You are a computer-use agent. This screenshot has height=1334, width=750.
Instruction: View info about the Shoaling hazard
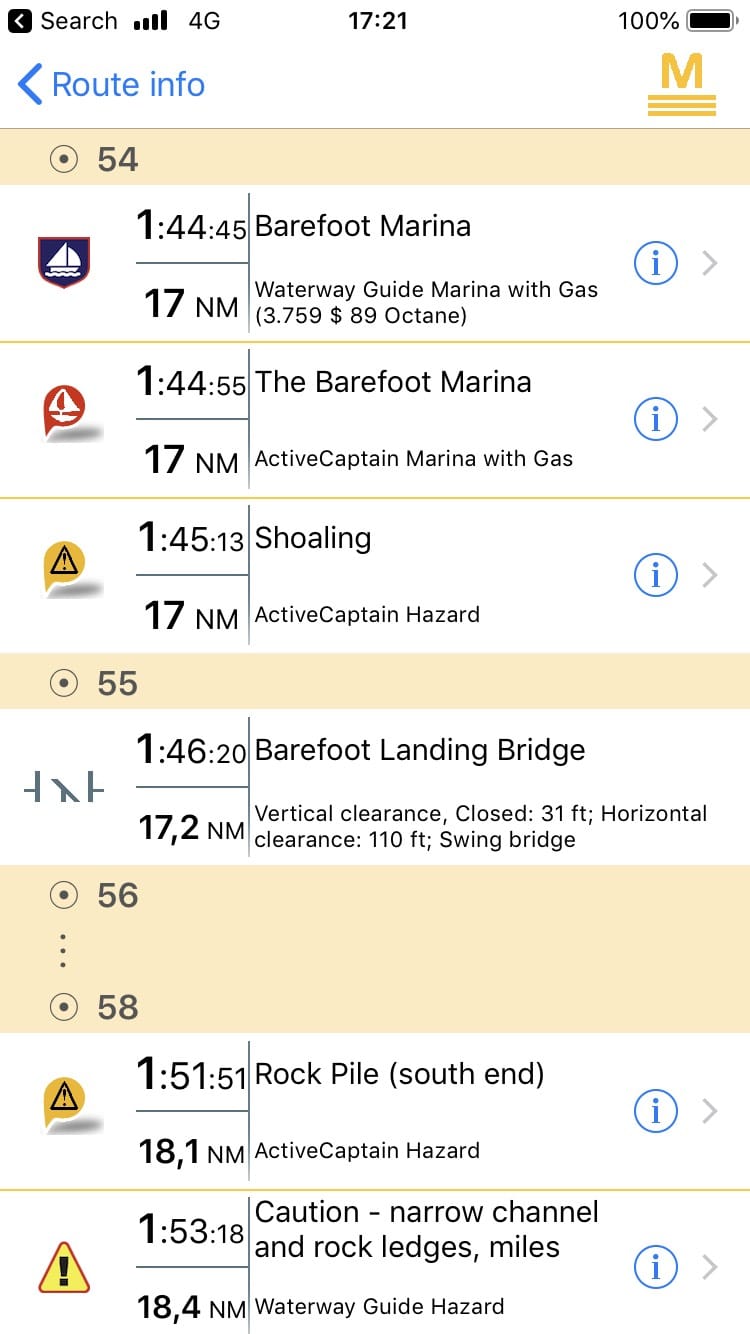click(656, 575)
